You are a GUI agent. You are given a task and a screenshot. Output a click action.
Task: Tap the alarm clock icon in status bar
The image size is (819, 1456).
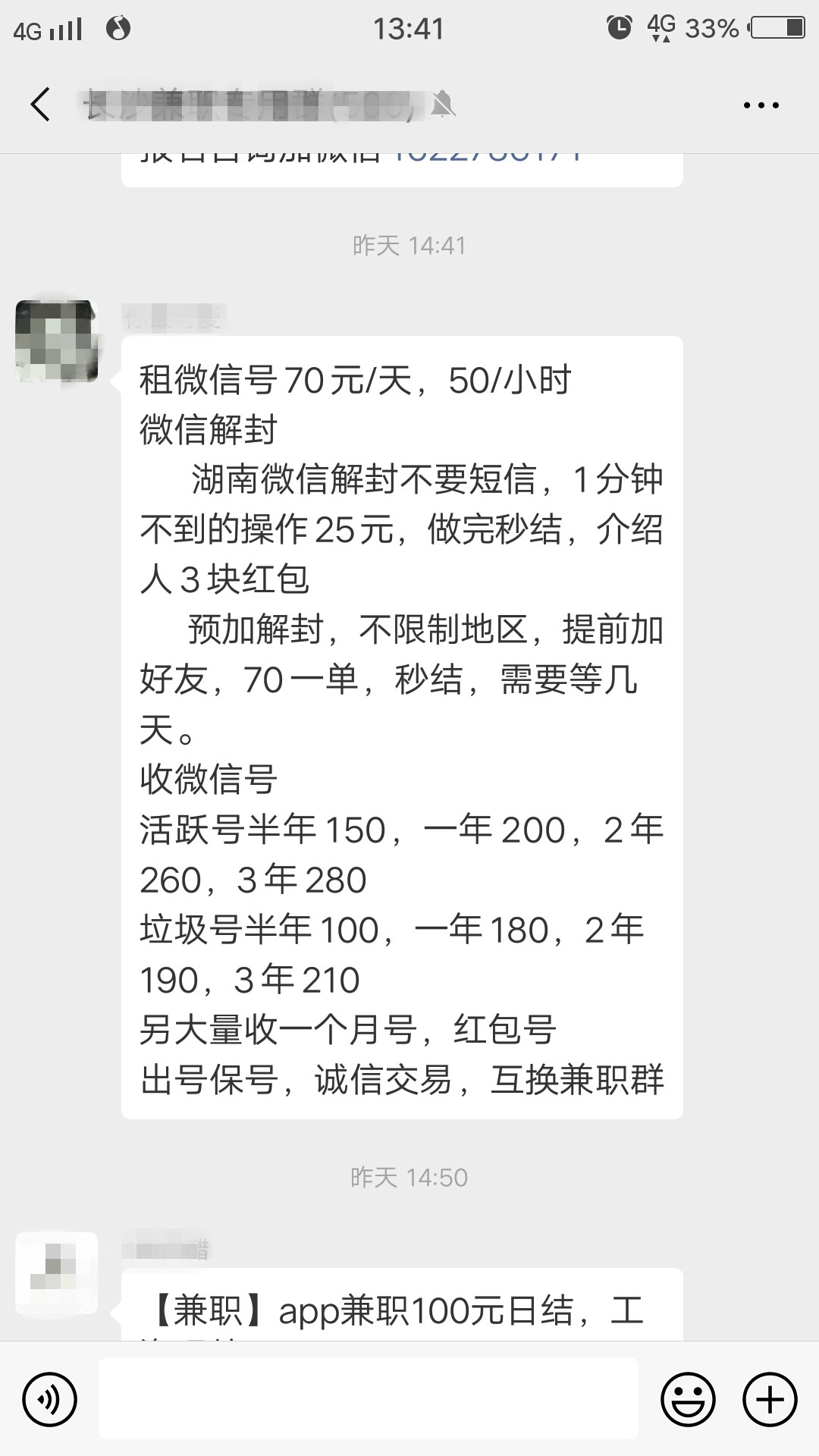pyautogui.click(x=622, y=27)
